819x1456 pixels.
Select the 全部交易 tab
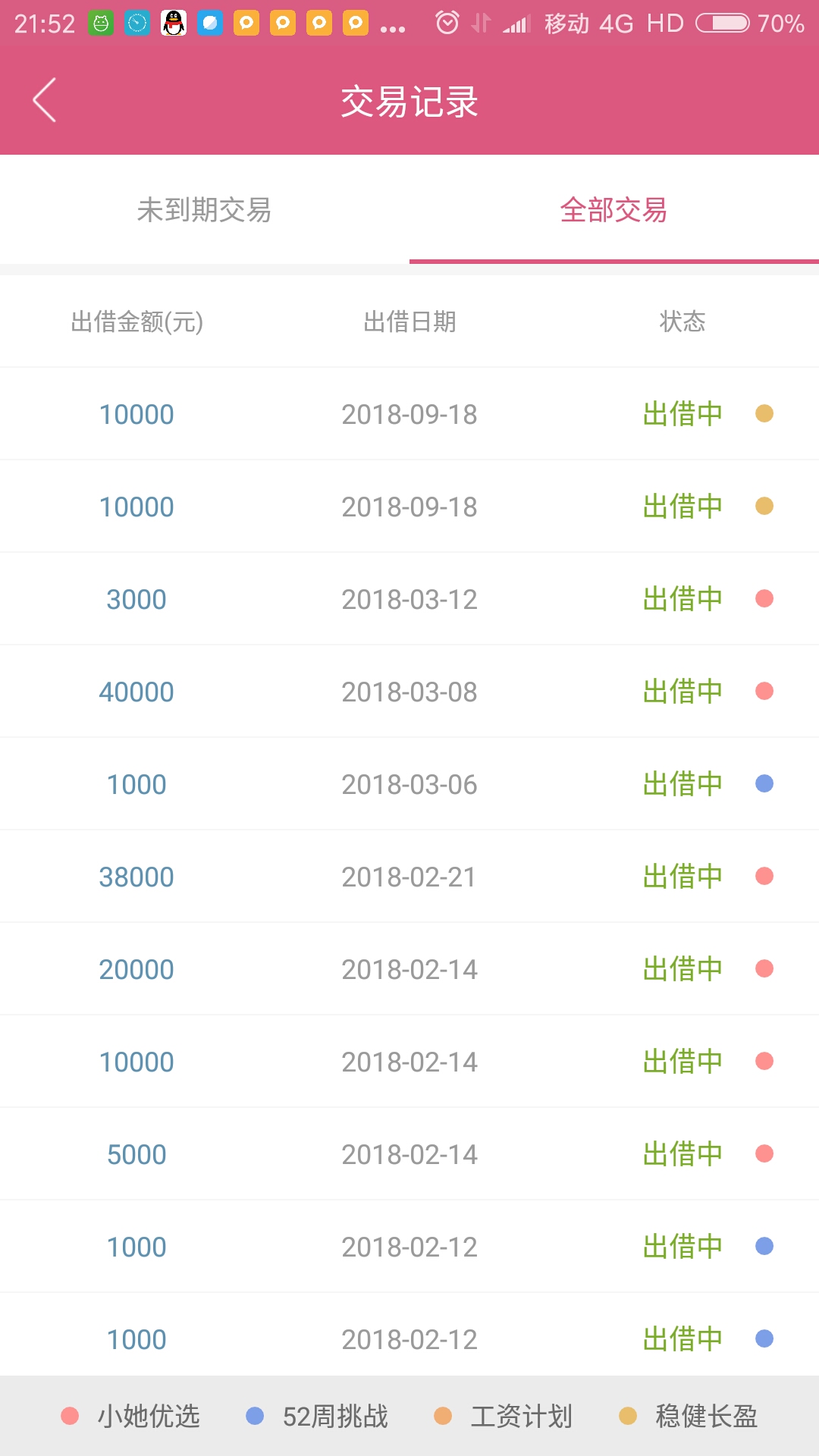tap(614, 210)
